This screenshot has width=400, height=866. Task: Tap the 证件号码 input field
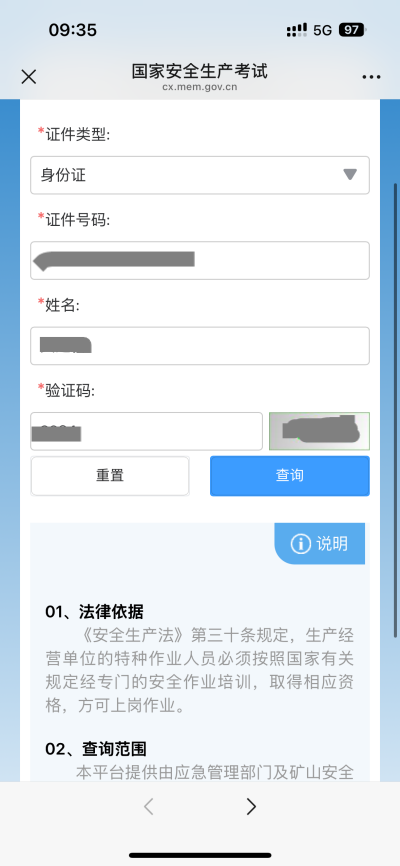coord(200,260)
